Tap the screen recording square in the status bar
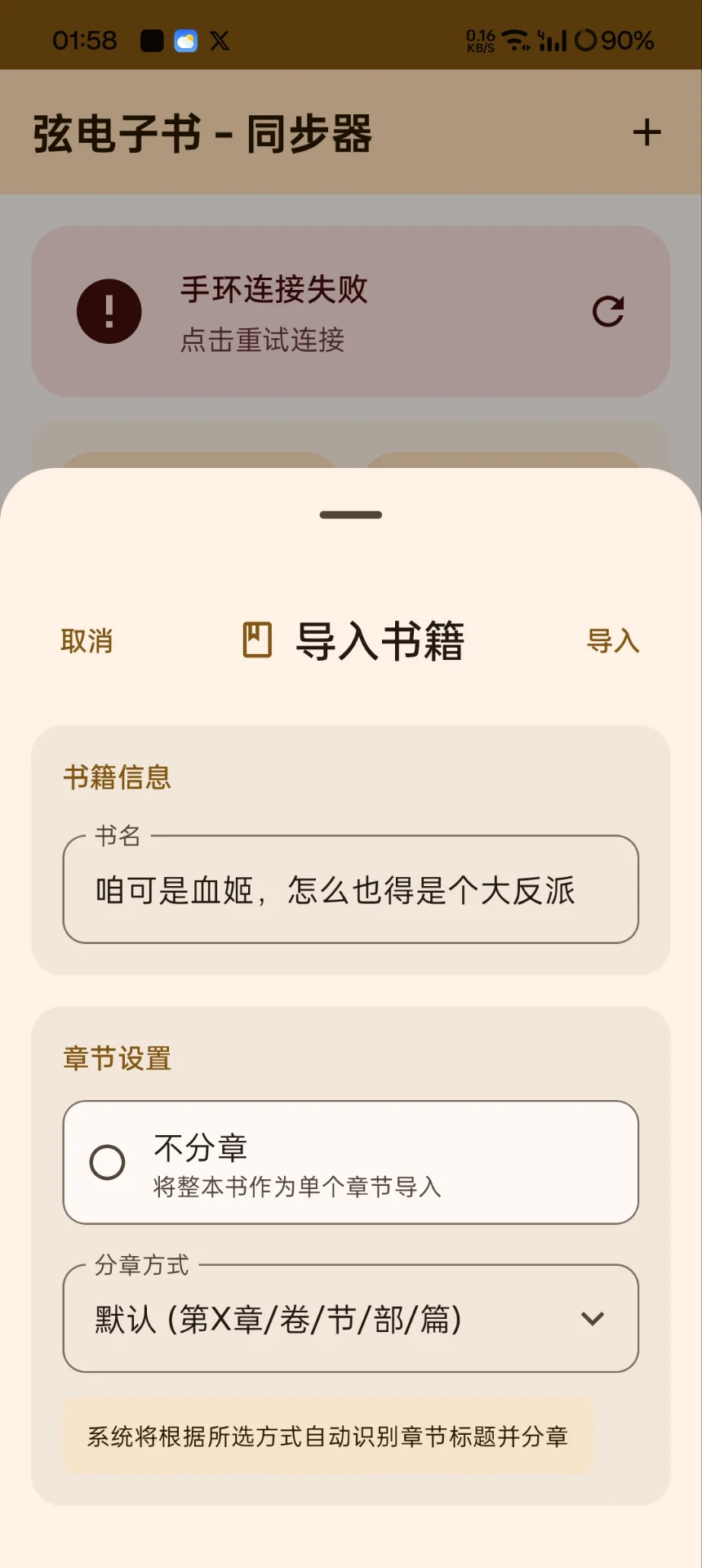 (152, 40)
